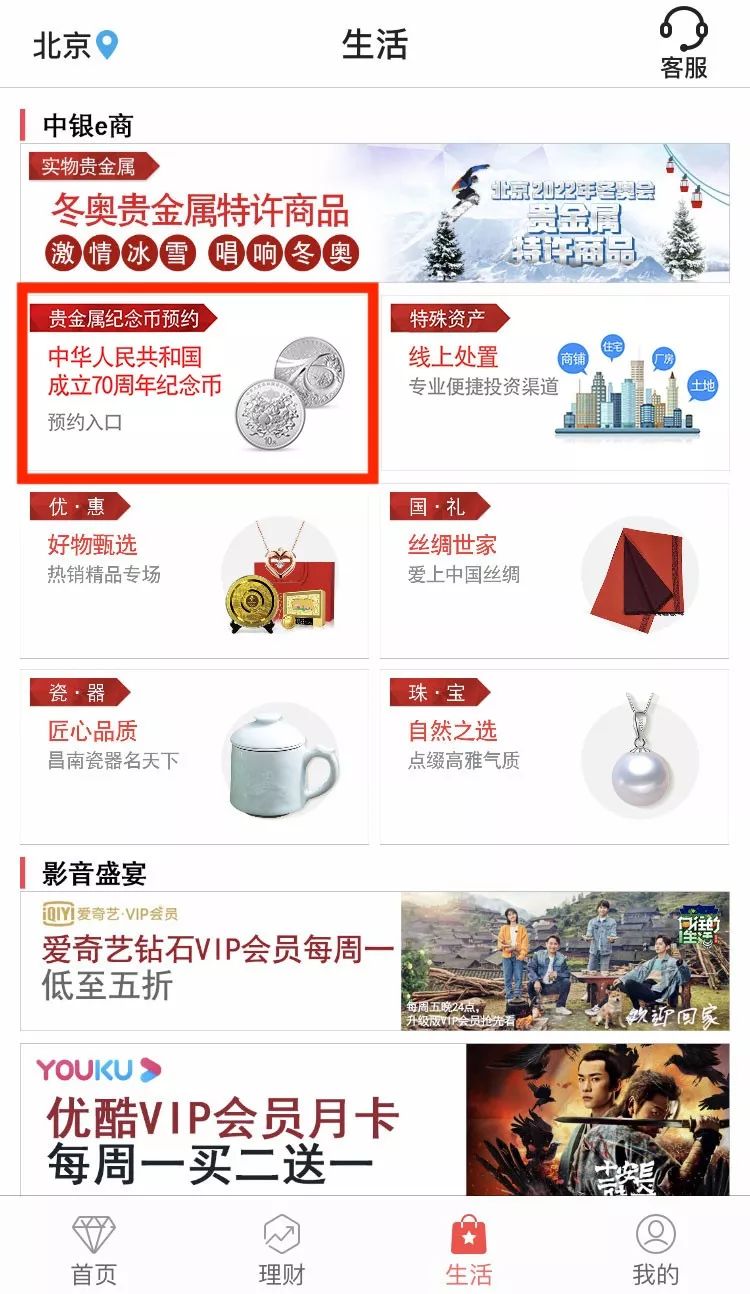Open 特殊资产 线上处置 card
Viewport: 750px width, 1294px height.
(x=554, y=382)
